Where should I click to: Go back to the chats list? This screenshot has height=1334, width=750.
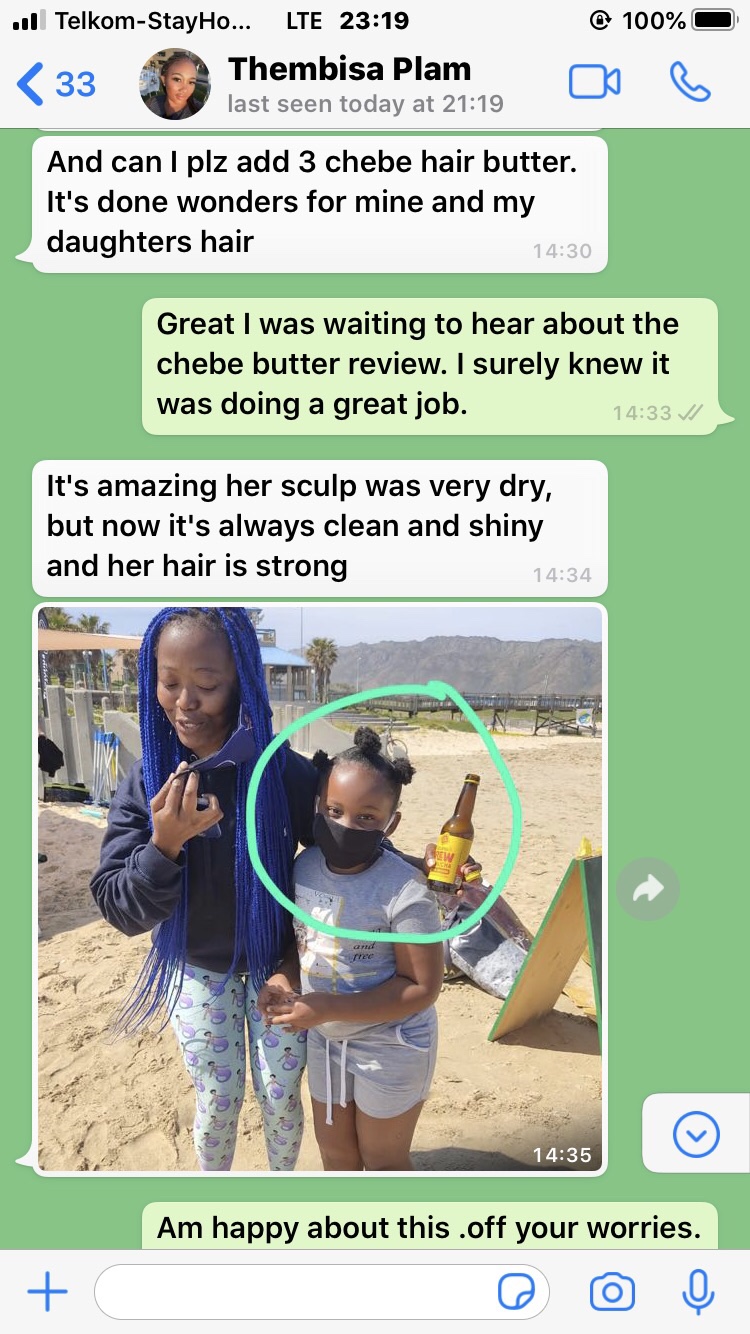coord(55,84)
